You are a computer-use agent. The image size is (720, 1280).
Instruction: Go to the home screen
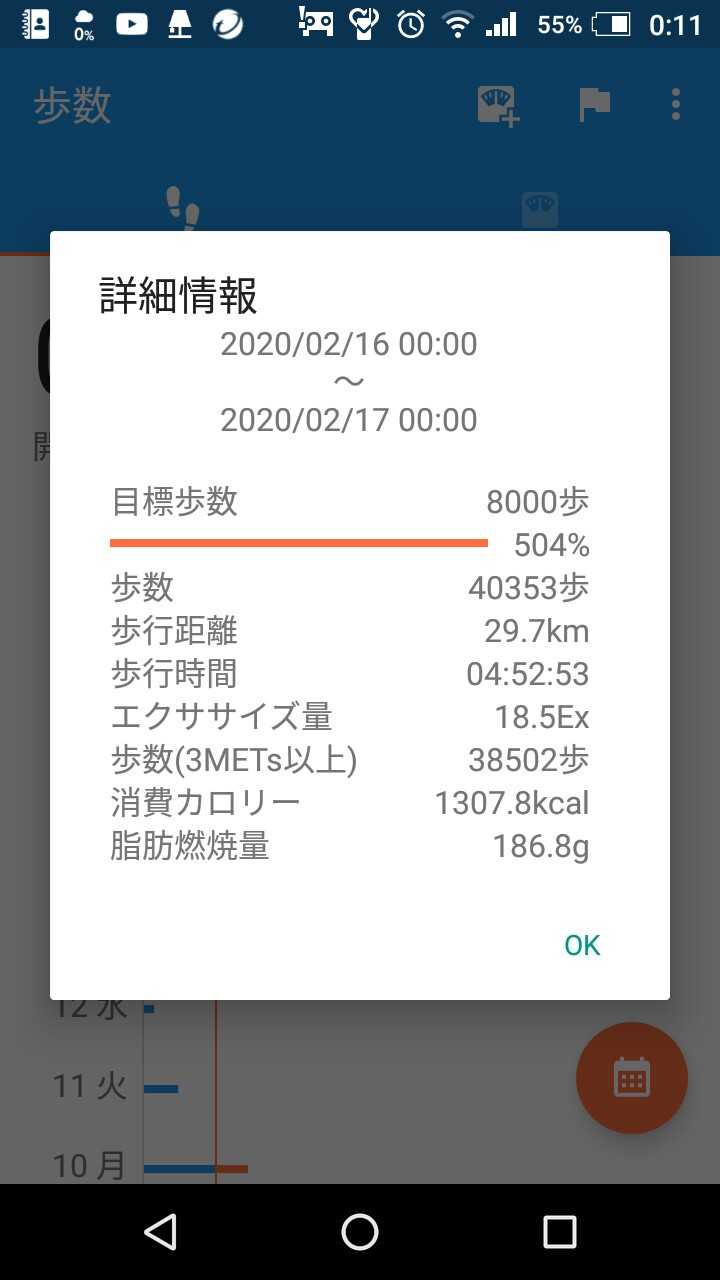pos(360,1232)
